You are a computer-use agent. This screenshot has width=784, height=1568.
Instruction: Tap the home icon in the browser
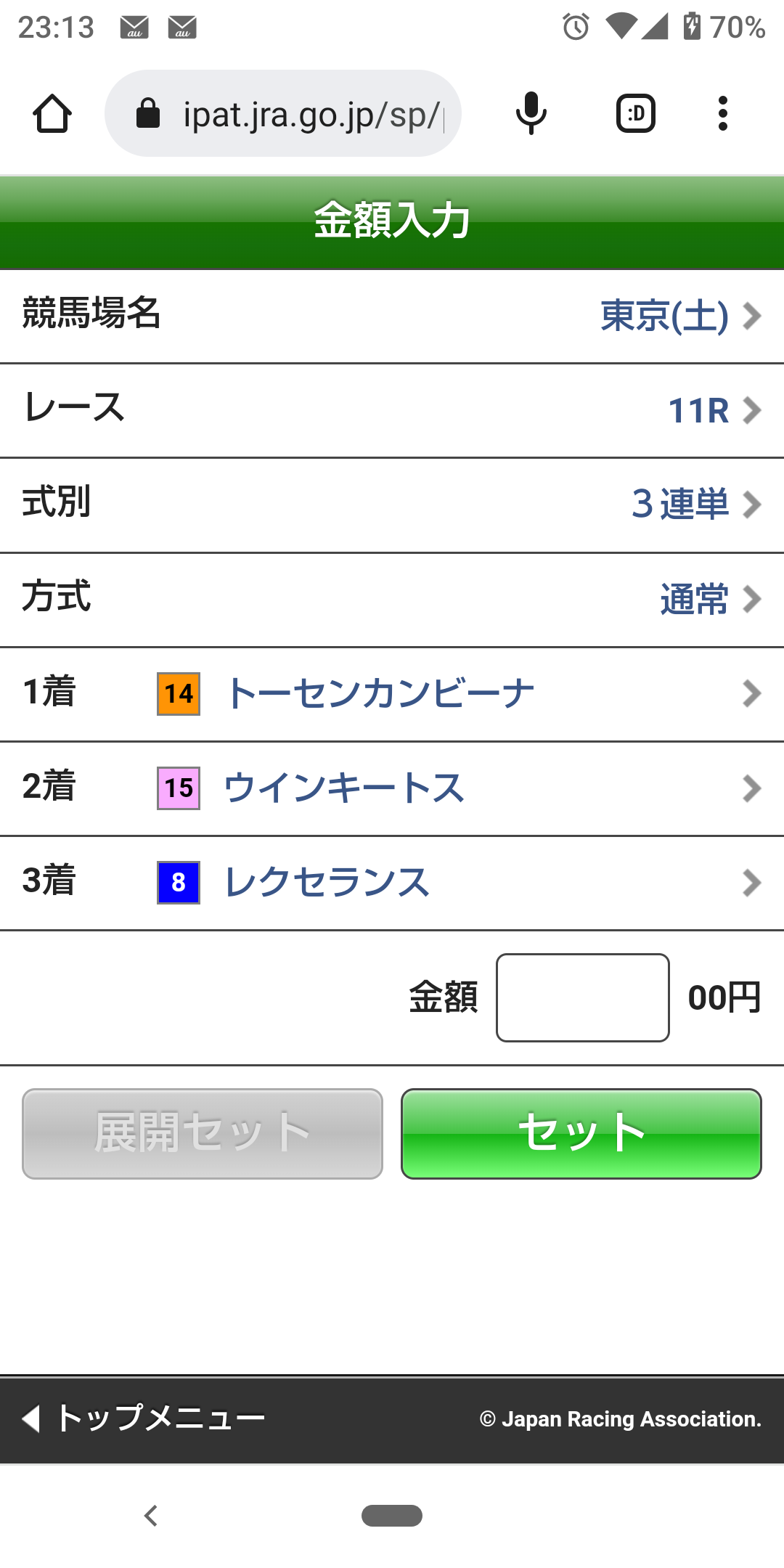pos(52,113)
